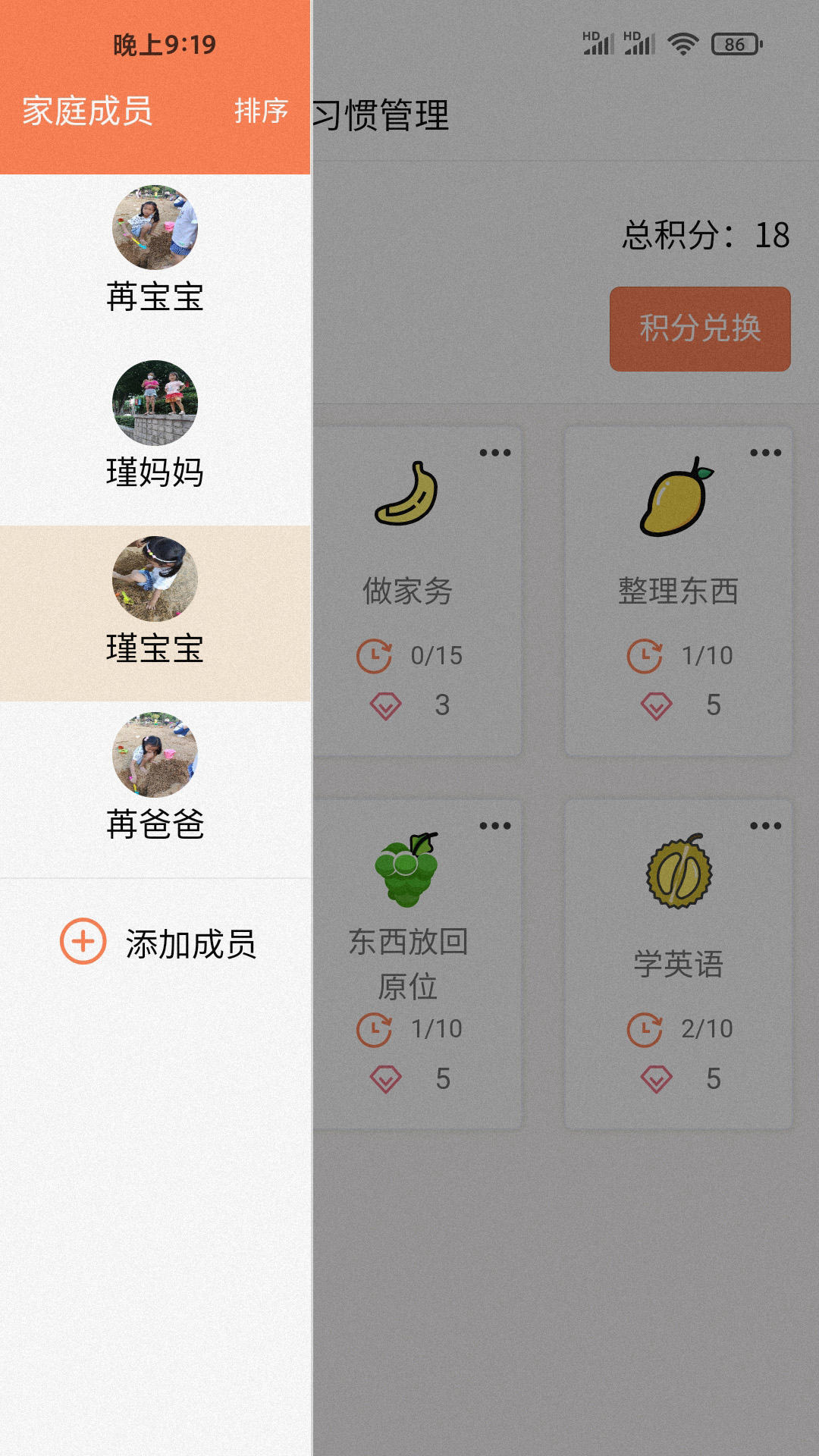The height and width of the screenshot is (1456, 819).
Task: Open the more options on 学英语 card
Action: pyautogui.click(x=765, y=826)
